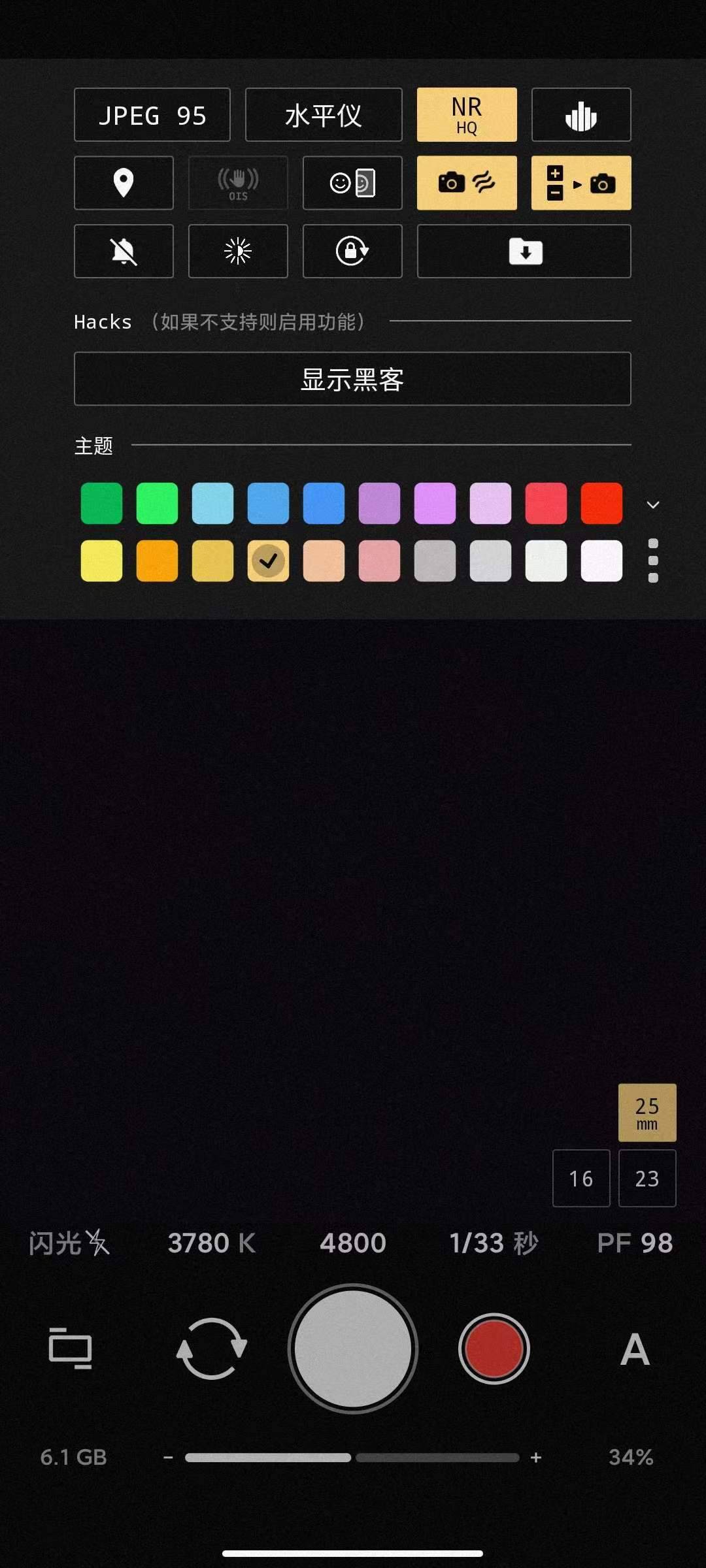Tap 显示黑客 to show hacks

coord(352,379)
